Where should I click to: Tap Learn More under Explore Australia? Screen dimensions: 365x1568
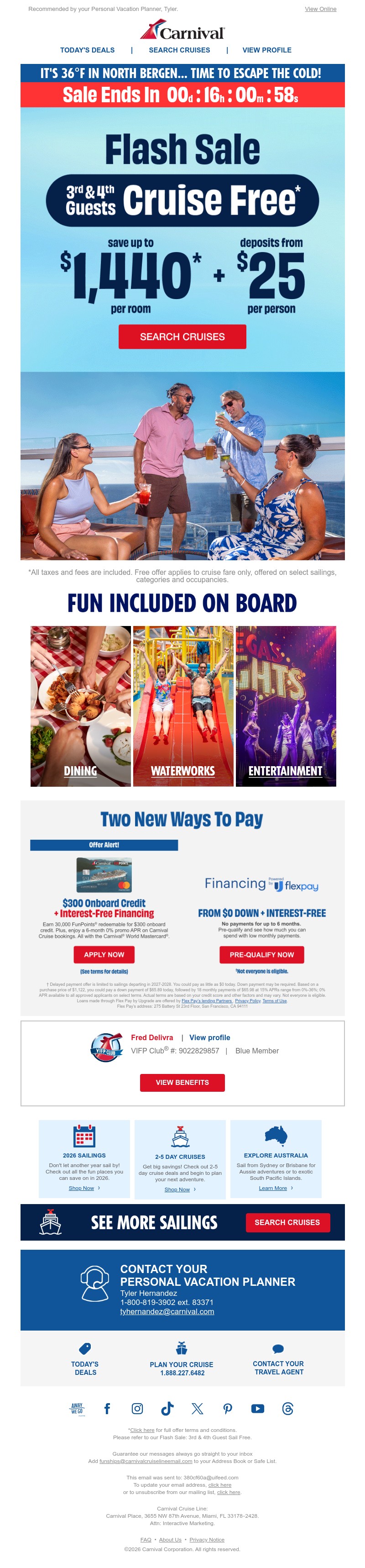tap(272, 1188)
